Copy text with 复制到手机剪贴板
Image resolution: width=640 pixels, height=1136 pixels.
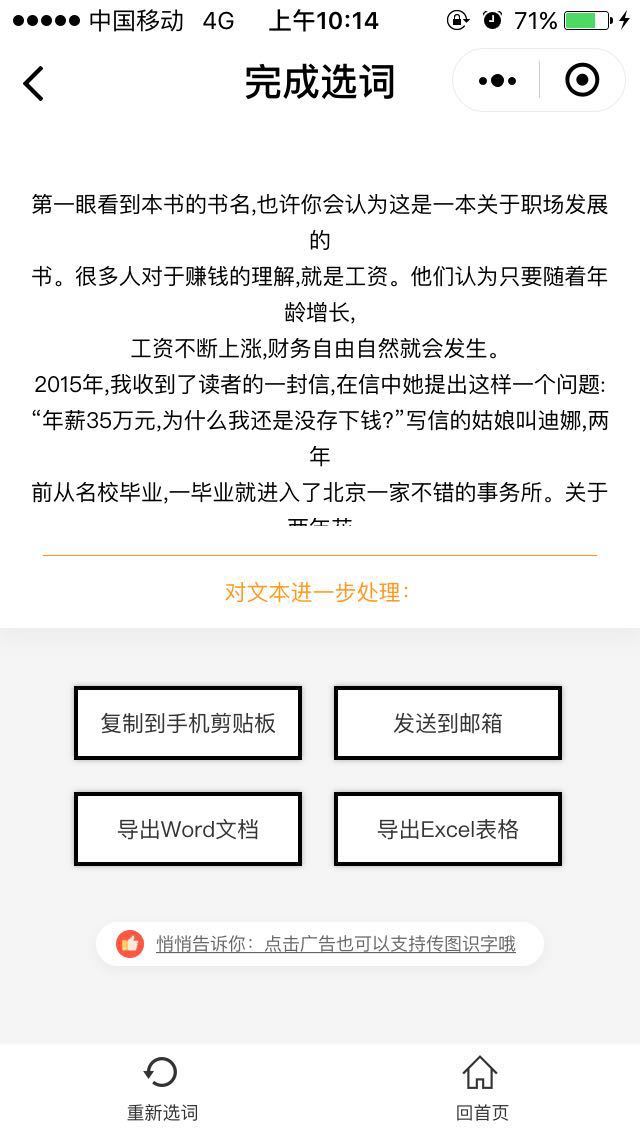[188, 723]
